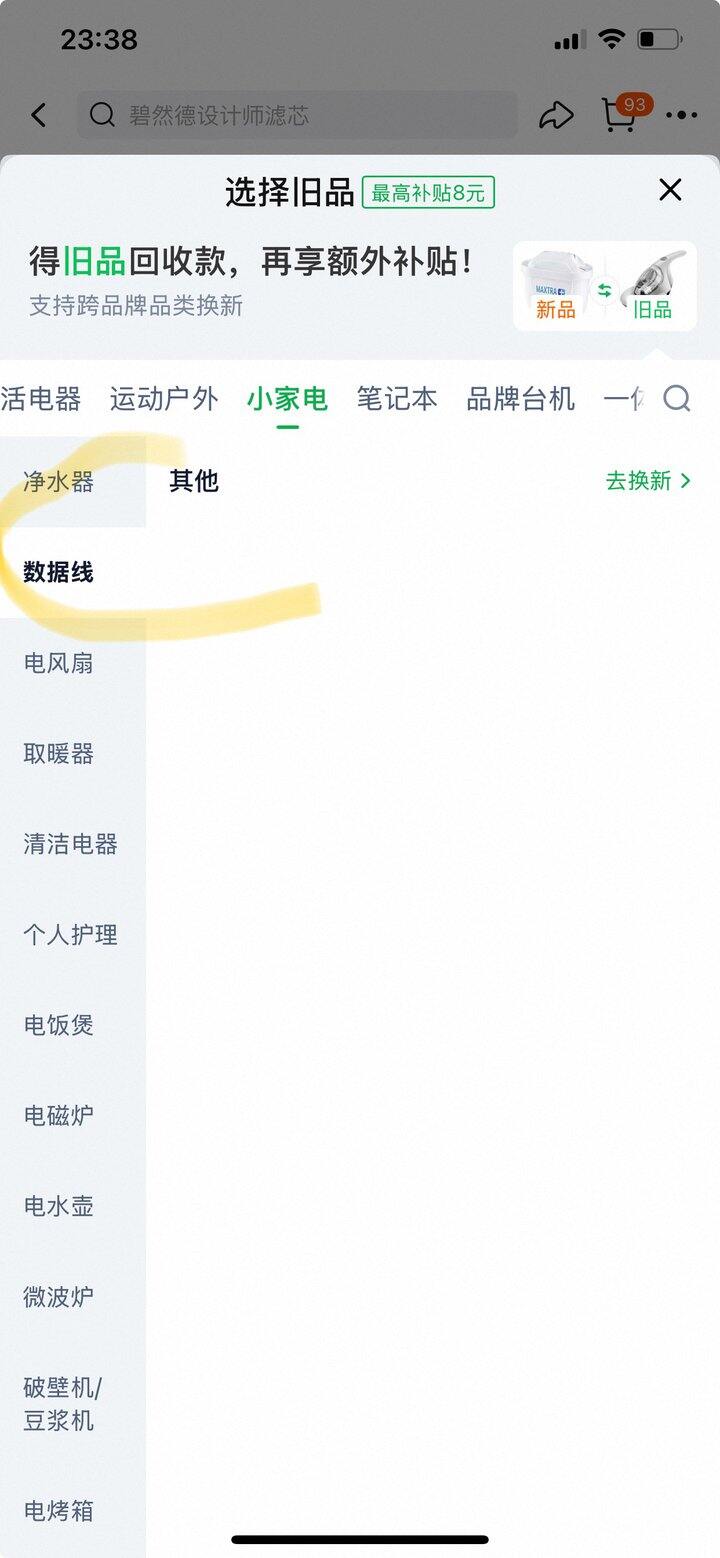Screen dimensions: 720x1558
Task: Select the 电磁炉 category
Action: [x=59, y=1115]
